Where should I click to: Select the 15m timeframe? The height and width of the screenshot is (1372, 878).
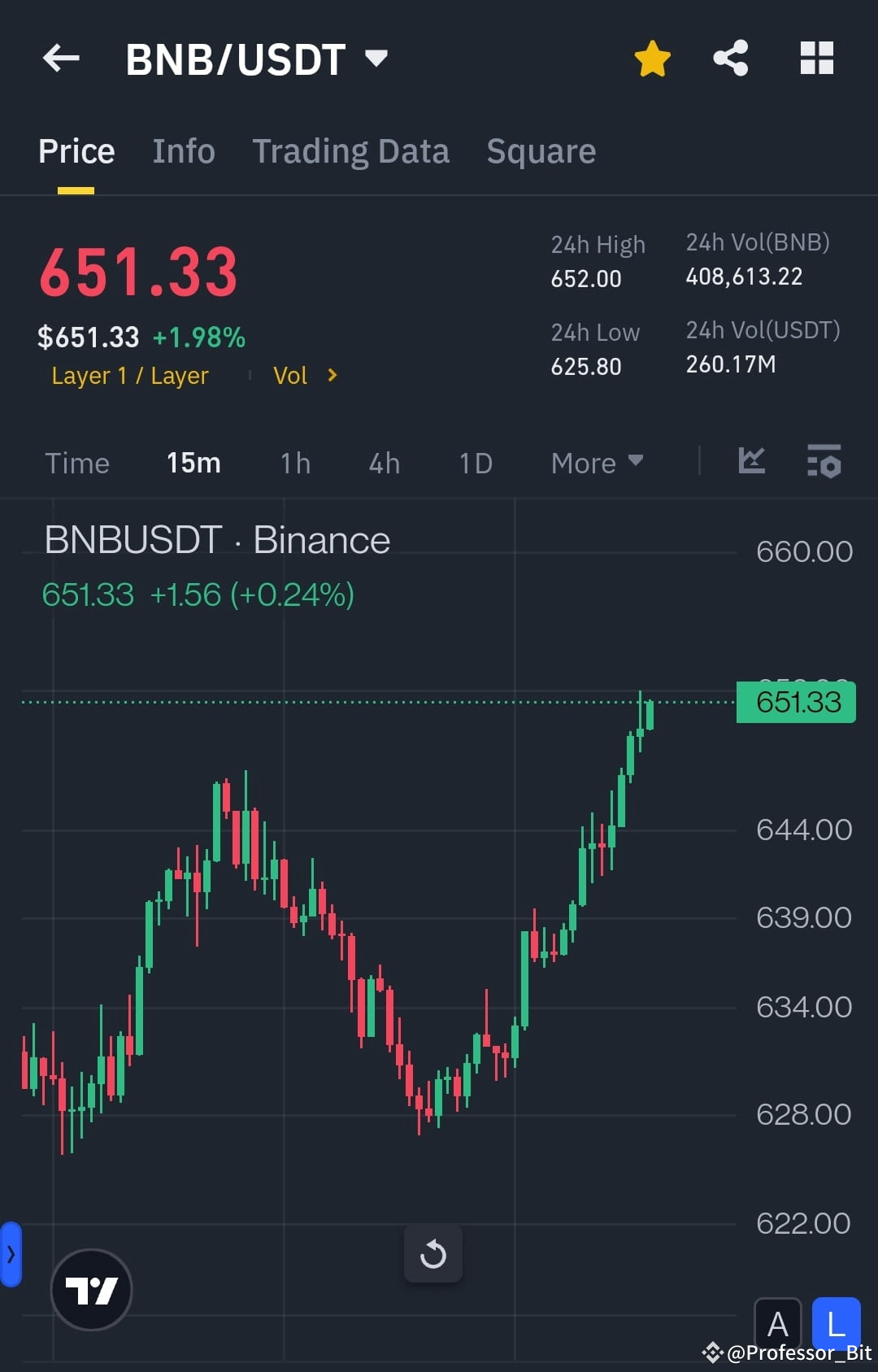(x=193, y=463)
